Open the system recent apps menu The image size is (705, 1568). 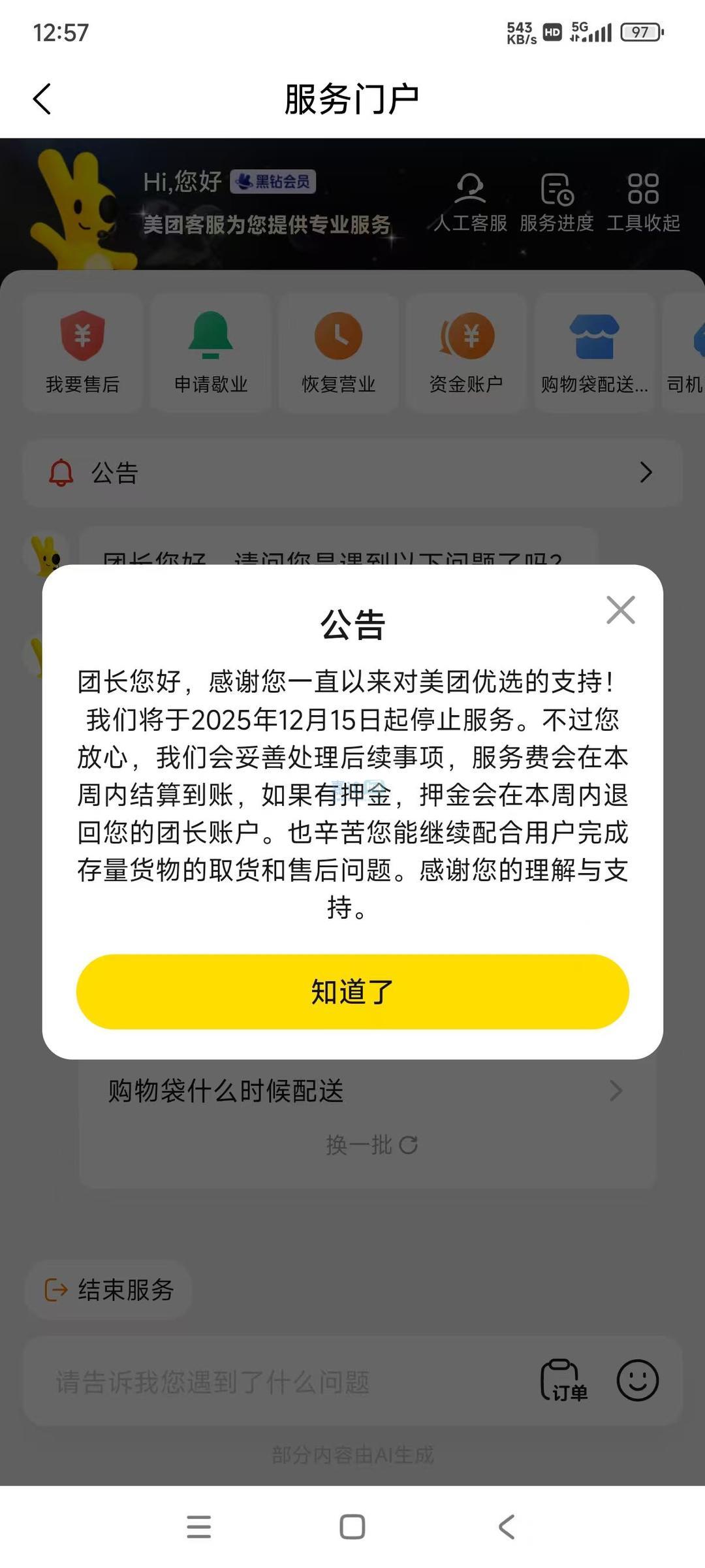198,1527
